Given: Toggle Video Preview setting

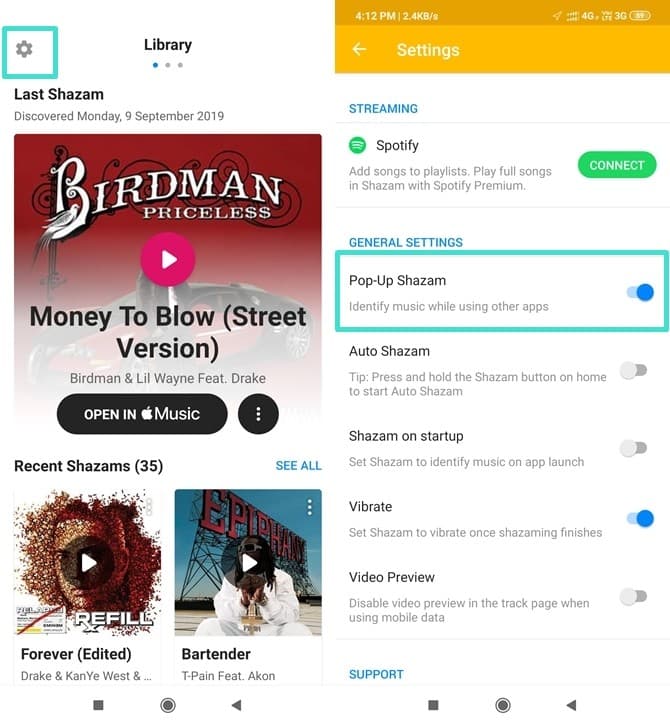Looking at the screenshot, I should tap(633, 596).
